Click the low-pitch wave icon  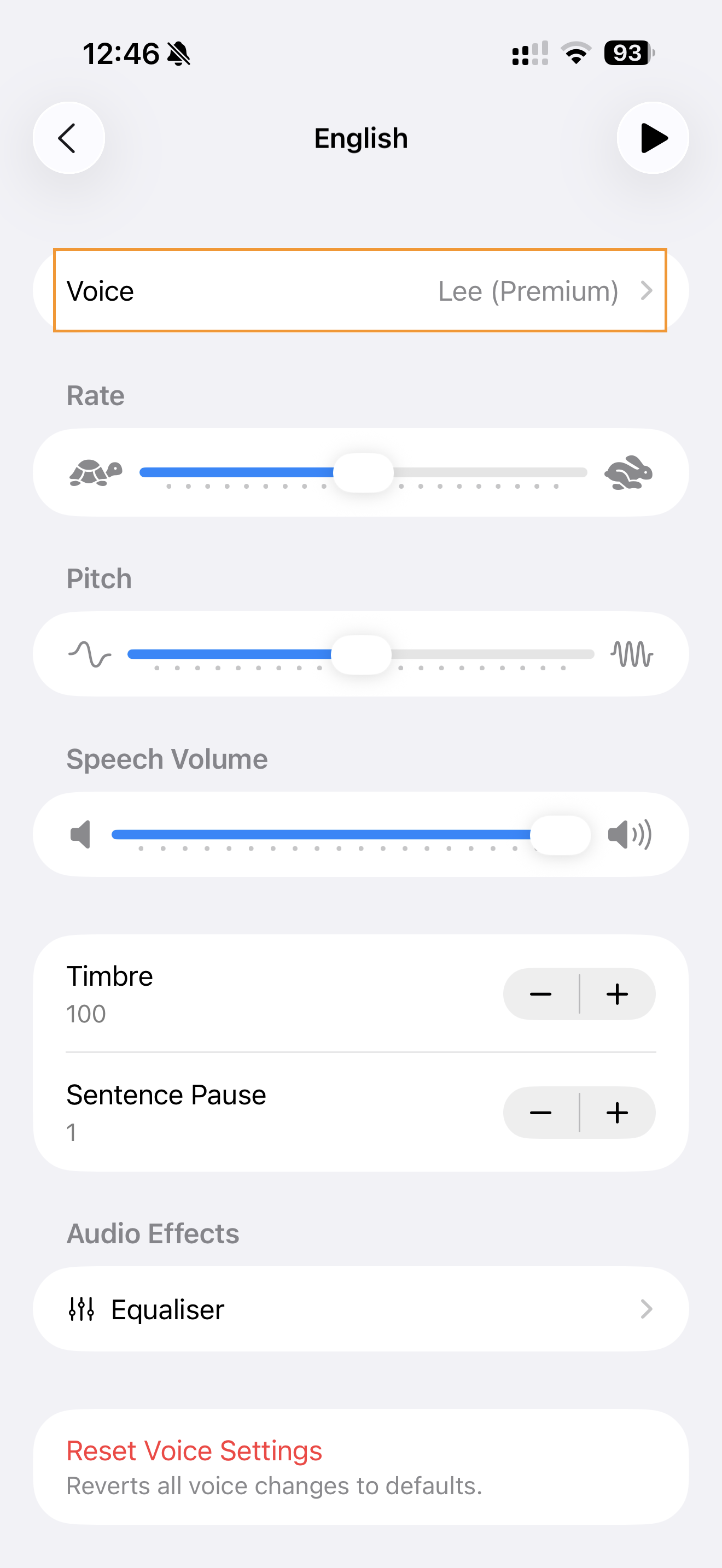pos(90,653)
